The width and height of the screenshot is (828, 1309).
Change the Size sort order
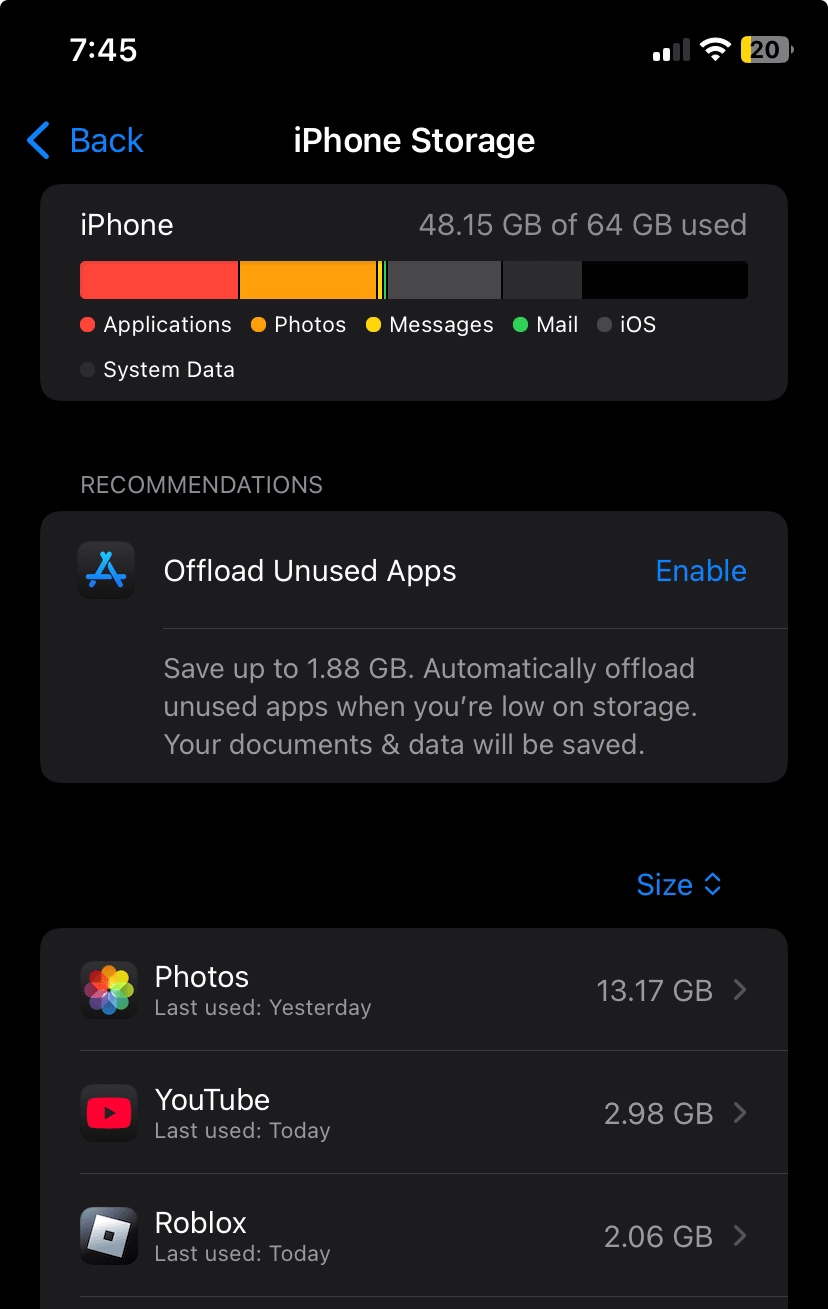[678, 885]
